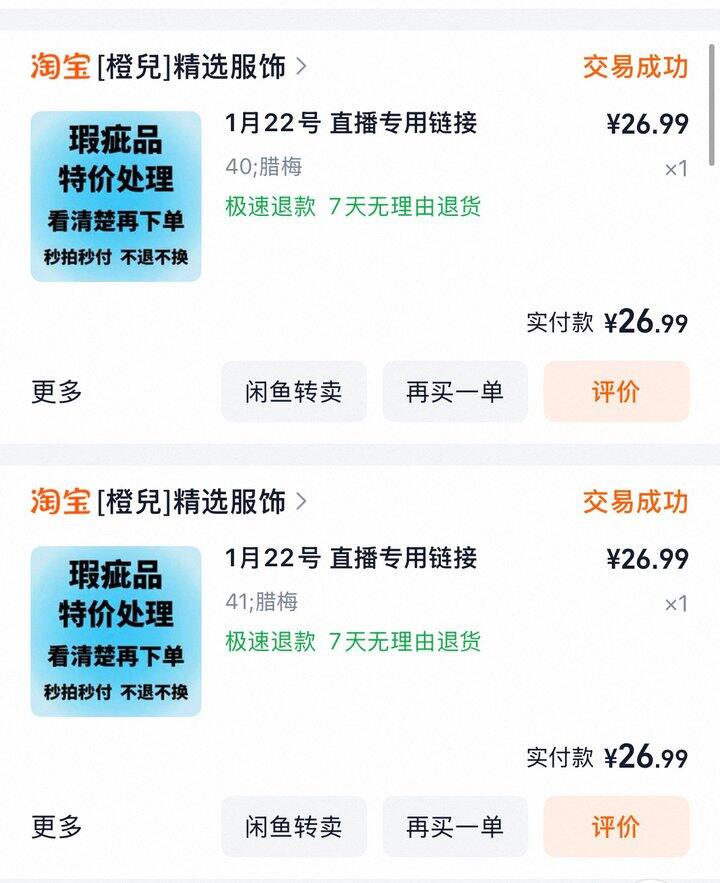Tap 再买一单 for the 40;腊梅 order

(455, 391)
